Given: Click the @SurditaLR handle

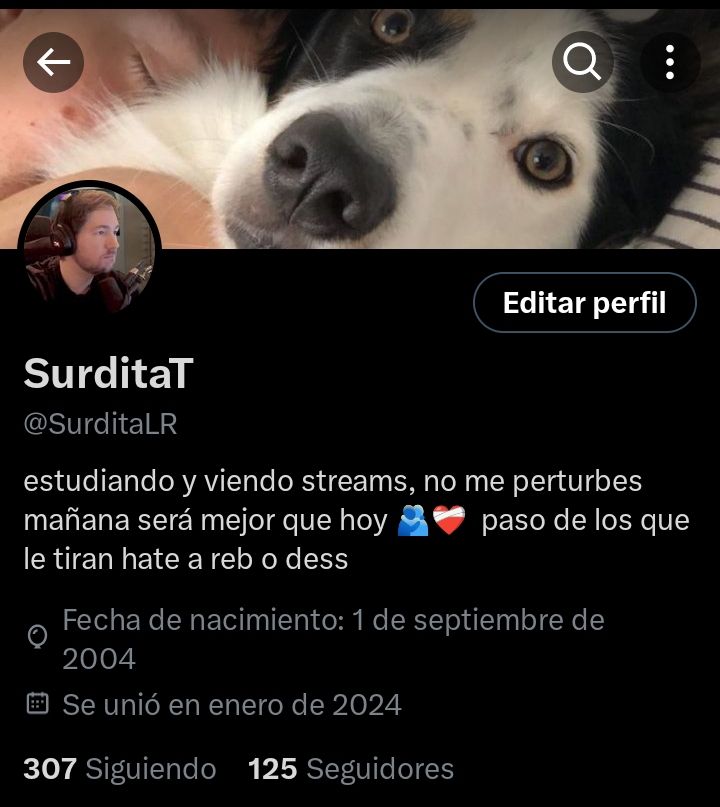Looking at the screenshot, I should coord(98,423).
